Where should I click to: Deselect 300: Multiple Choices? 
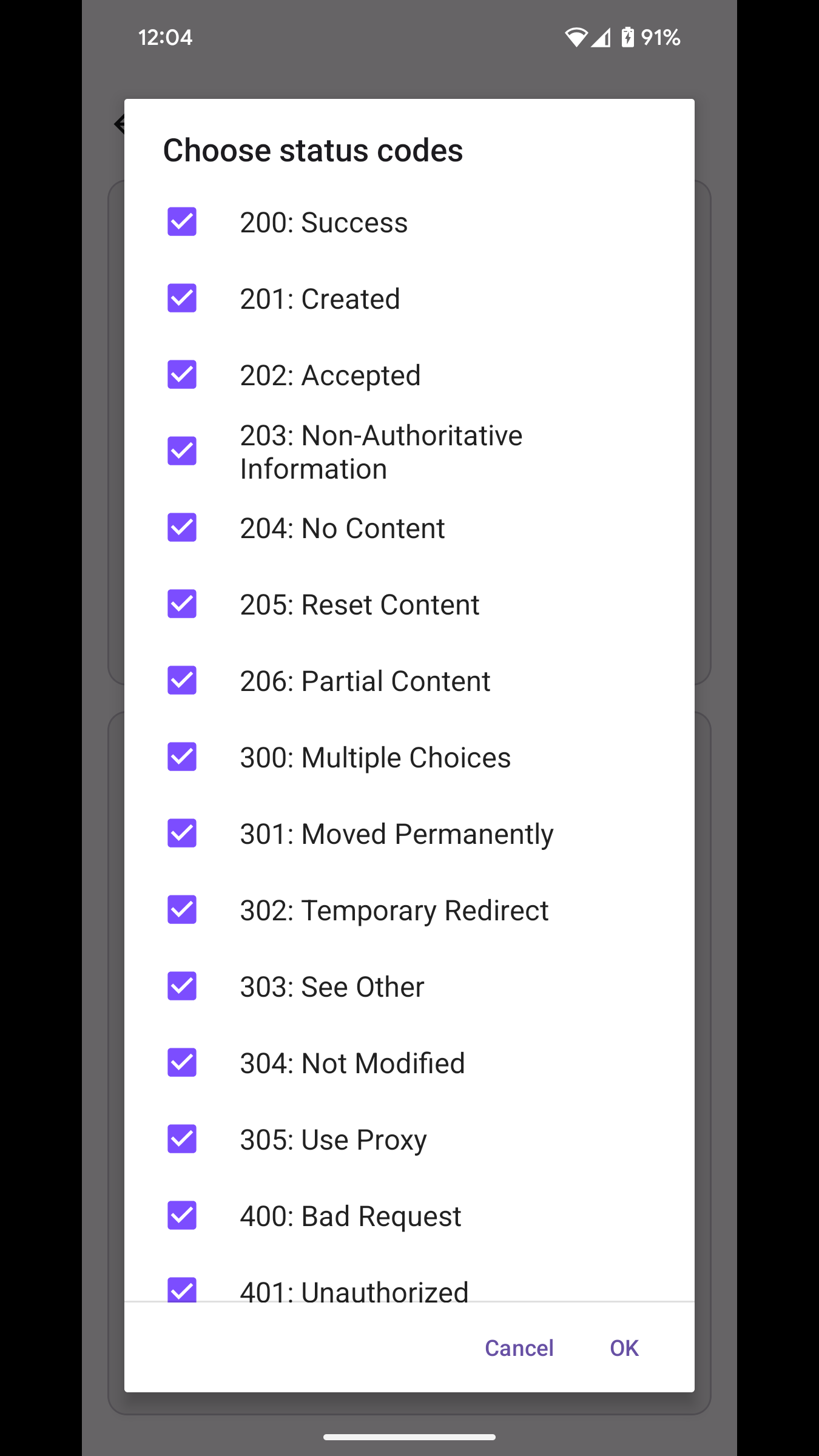182,757
